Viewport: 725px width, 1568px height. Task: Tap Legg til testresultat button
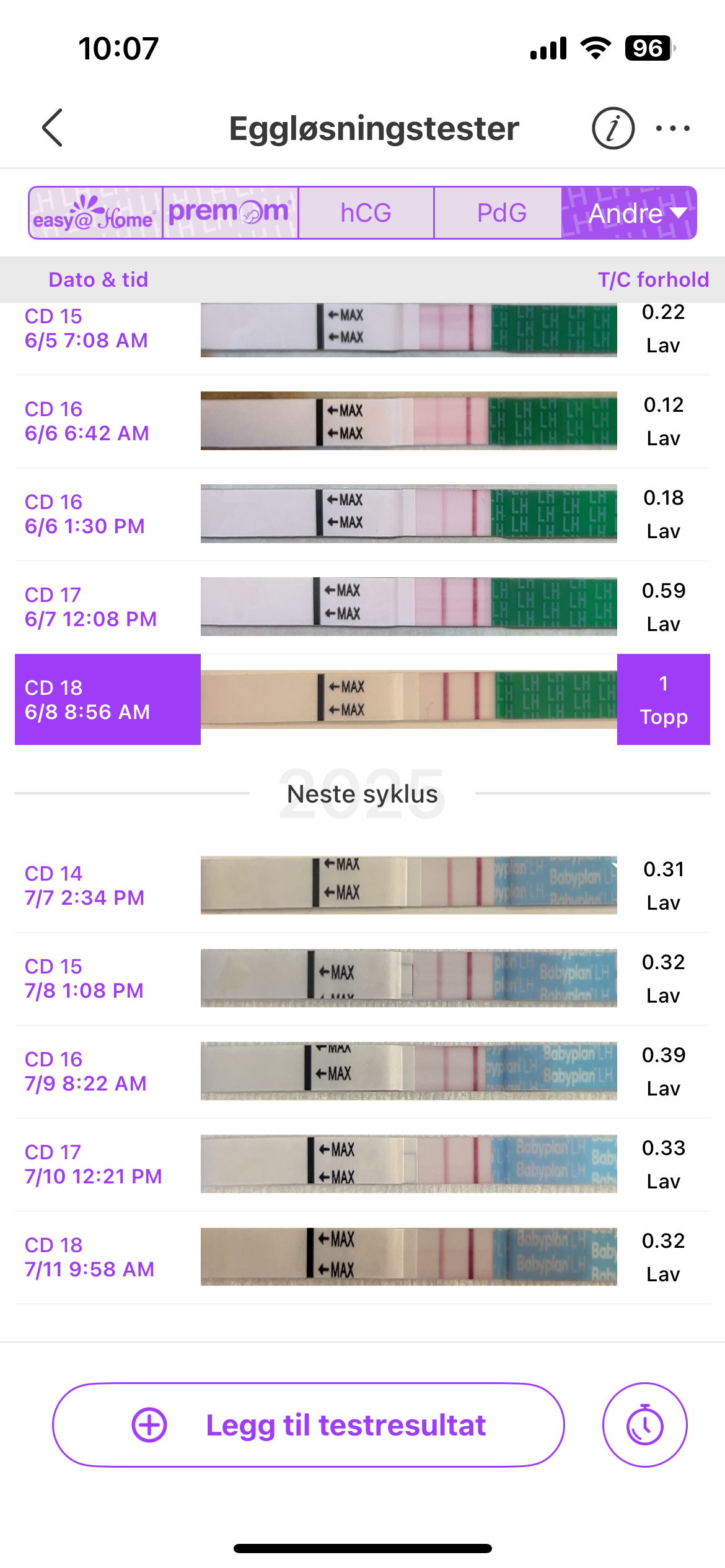point(309,1425)
